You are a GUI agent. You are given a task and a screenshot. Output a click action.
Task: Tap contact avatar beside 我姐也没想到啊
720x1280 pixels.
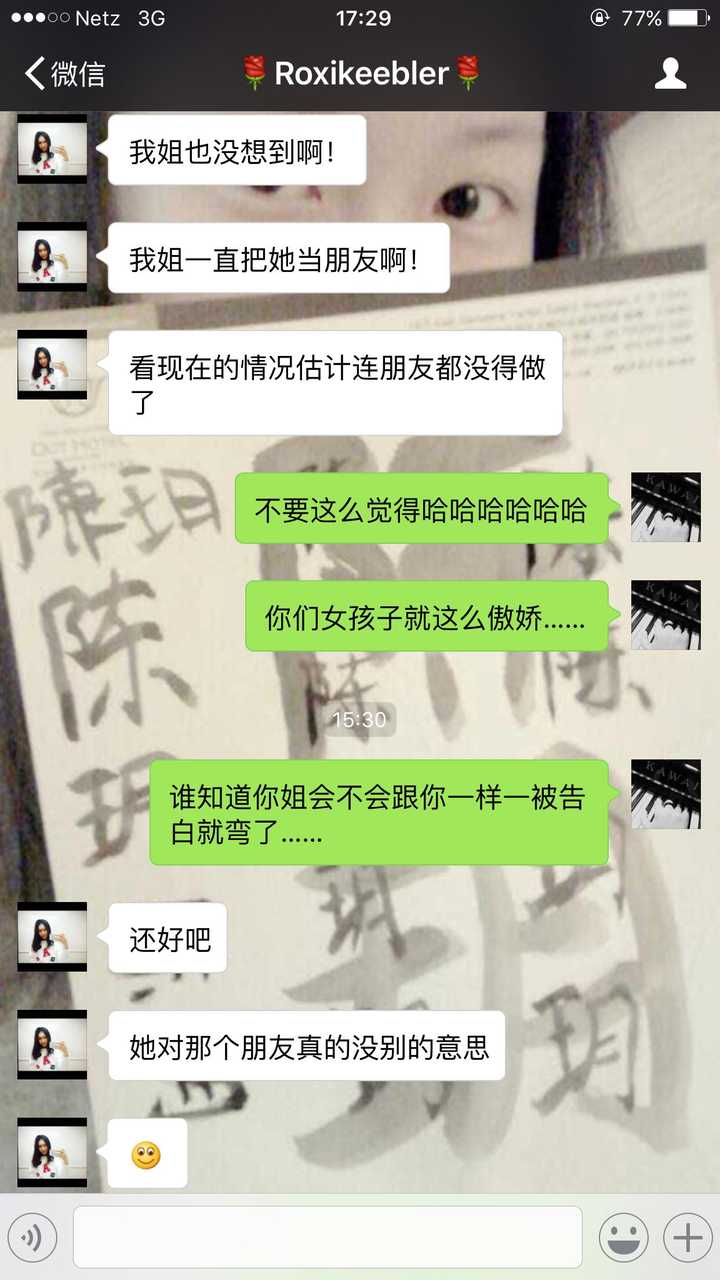52,148
